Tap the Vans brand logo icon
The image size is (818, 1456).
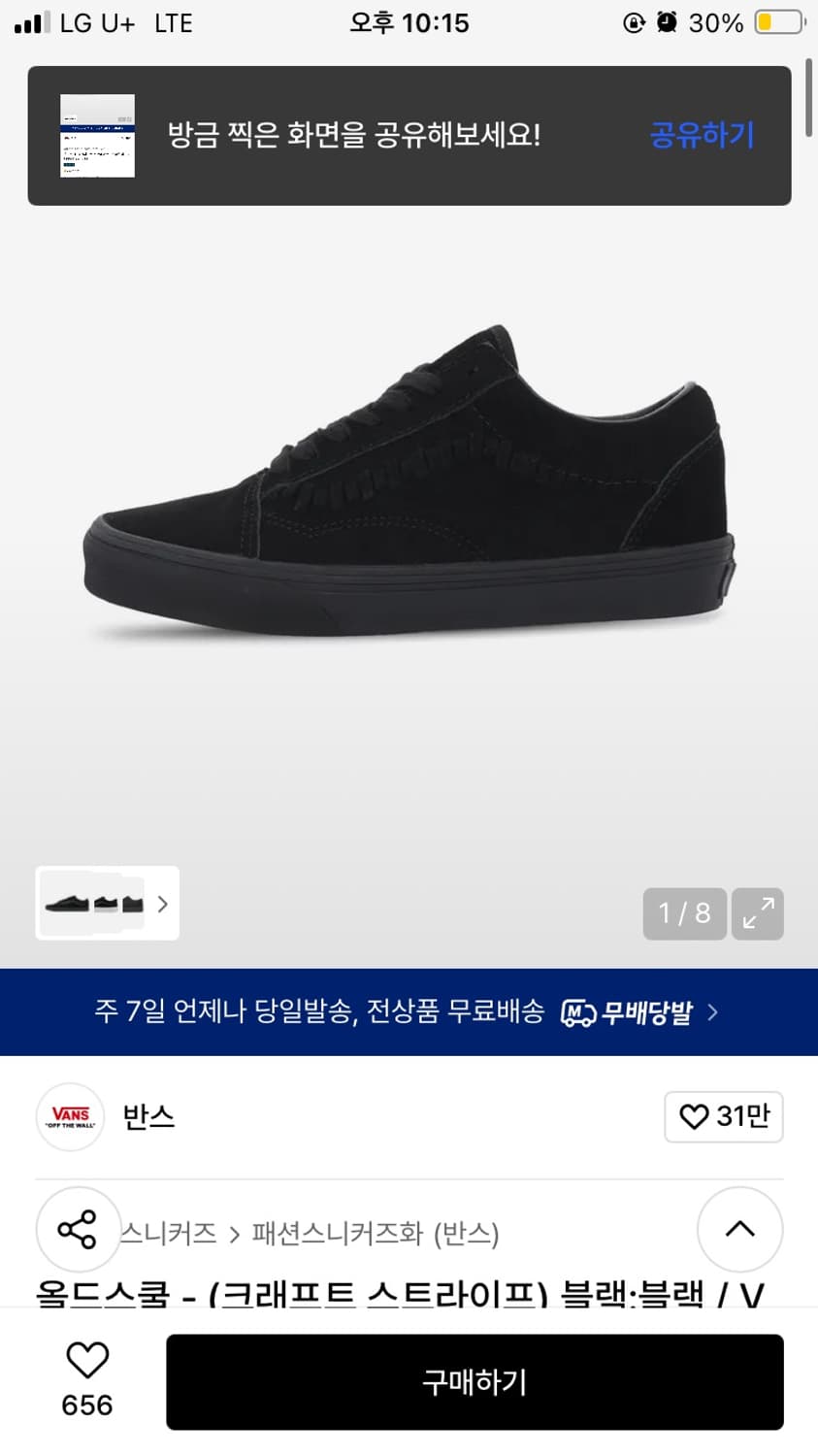point(69,1117)
